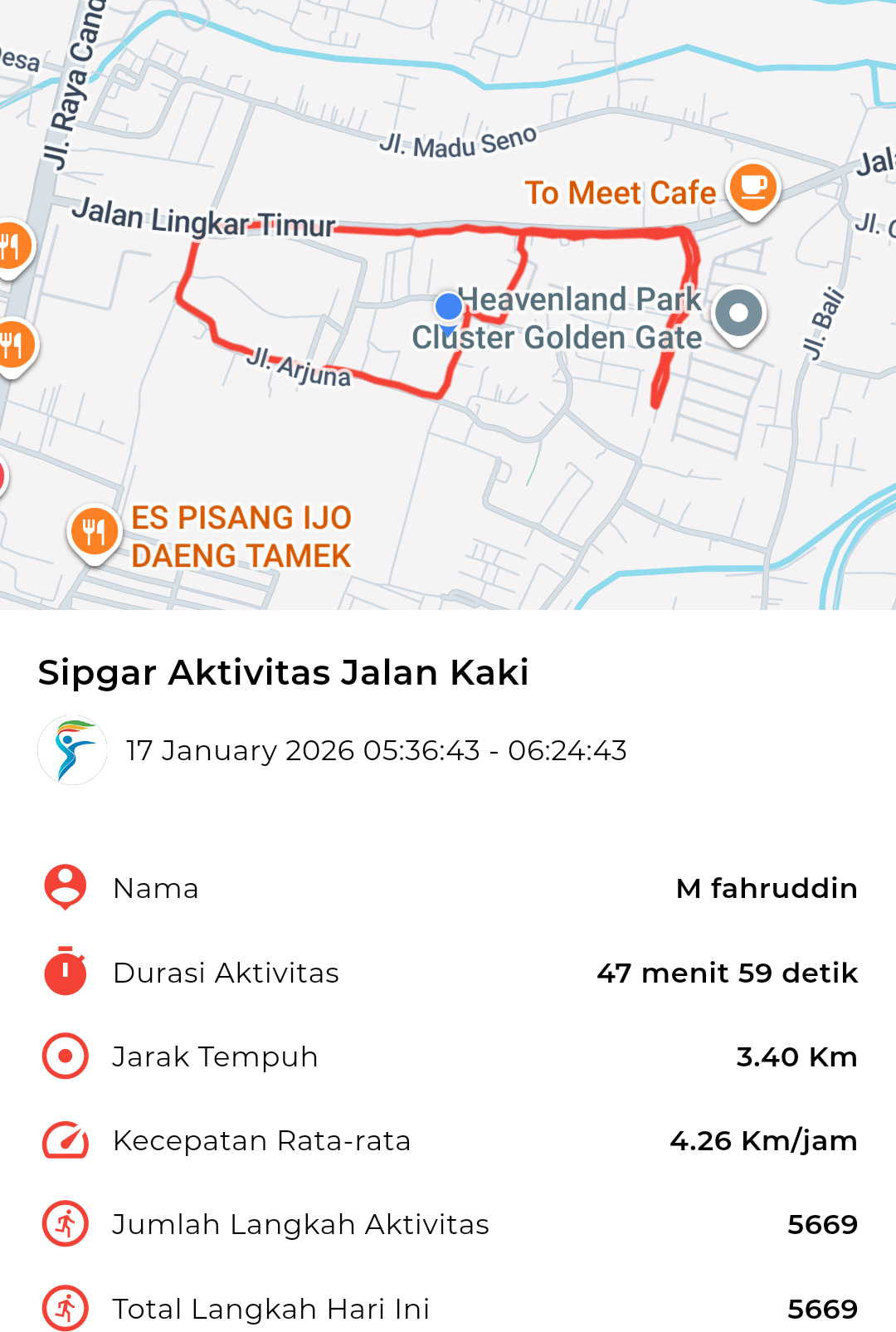Tap the To Meet Cafe map marker
Viewport: 896px width, 1332px height.
[752, 188]
